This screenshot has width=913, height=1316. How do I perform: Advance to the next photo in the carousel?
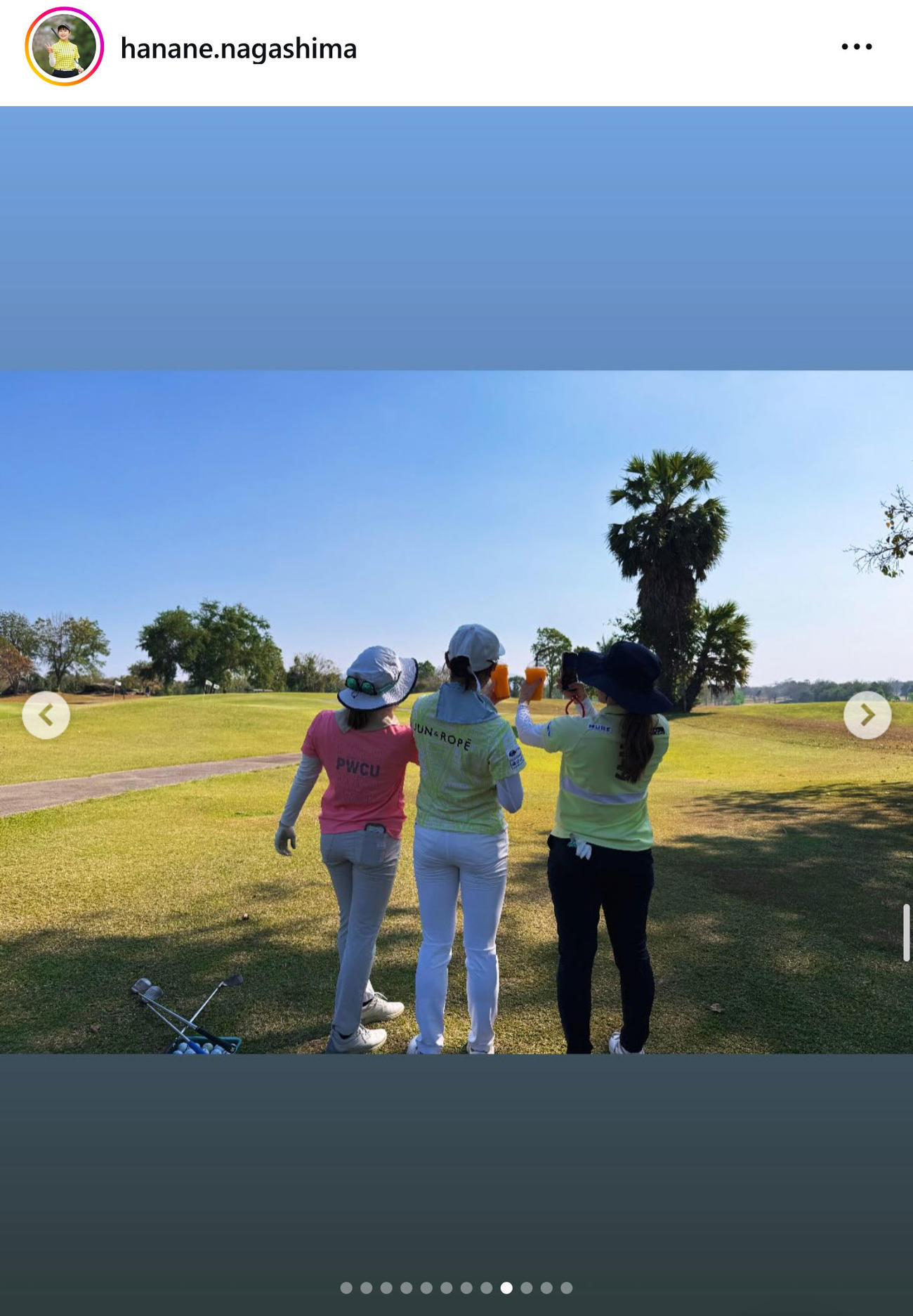[x=867, y=715]
